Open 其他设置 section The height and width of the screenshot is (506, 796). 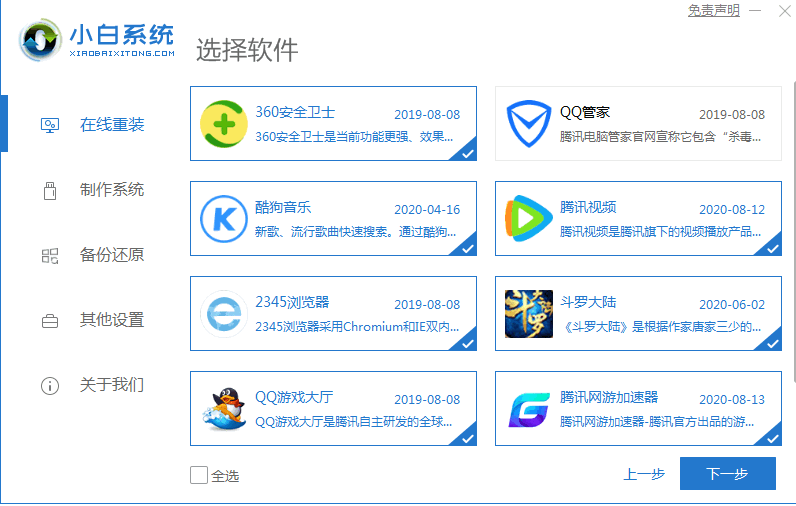tap(111, 320)
